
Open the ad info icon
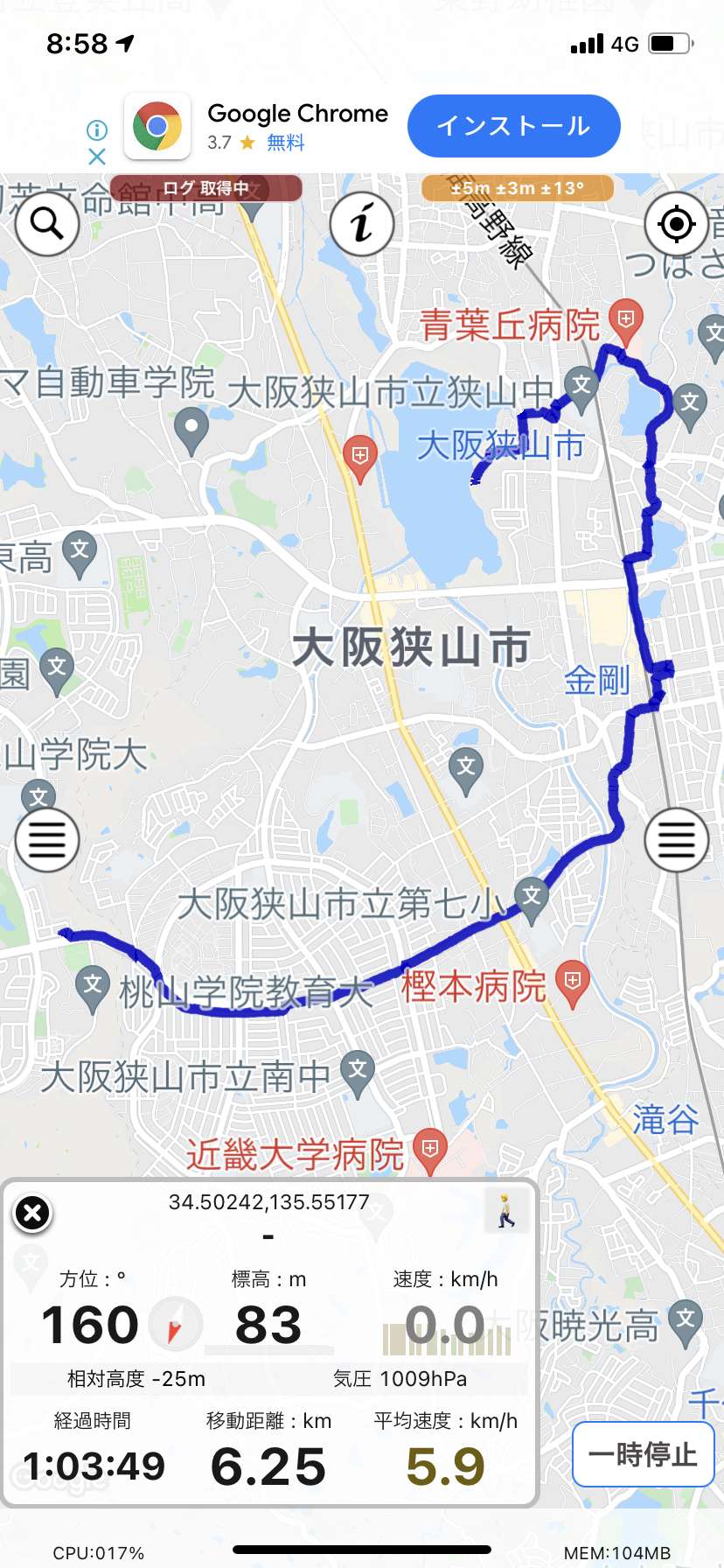(x=97, y=130)
